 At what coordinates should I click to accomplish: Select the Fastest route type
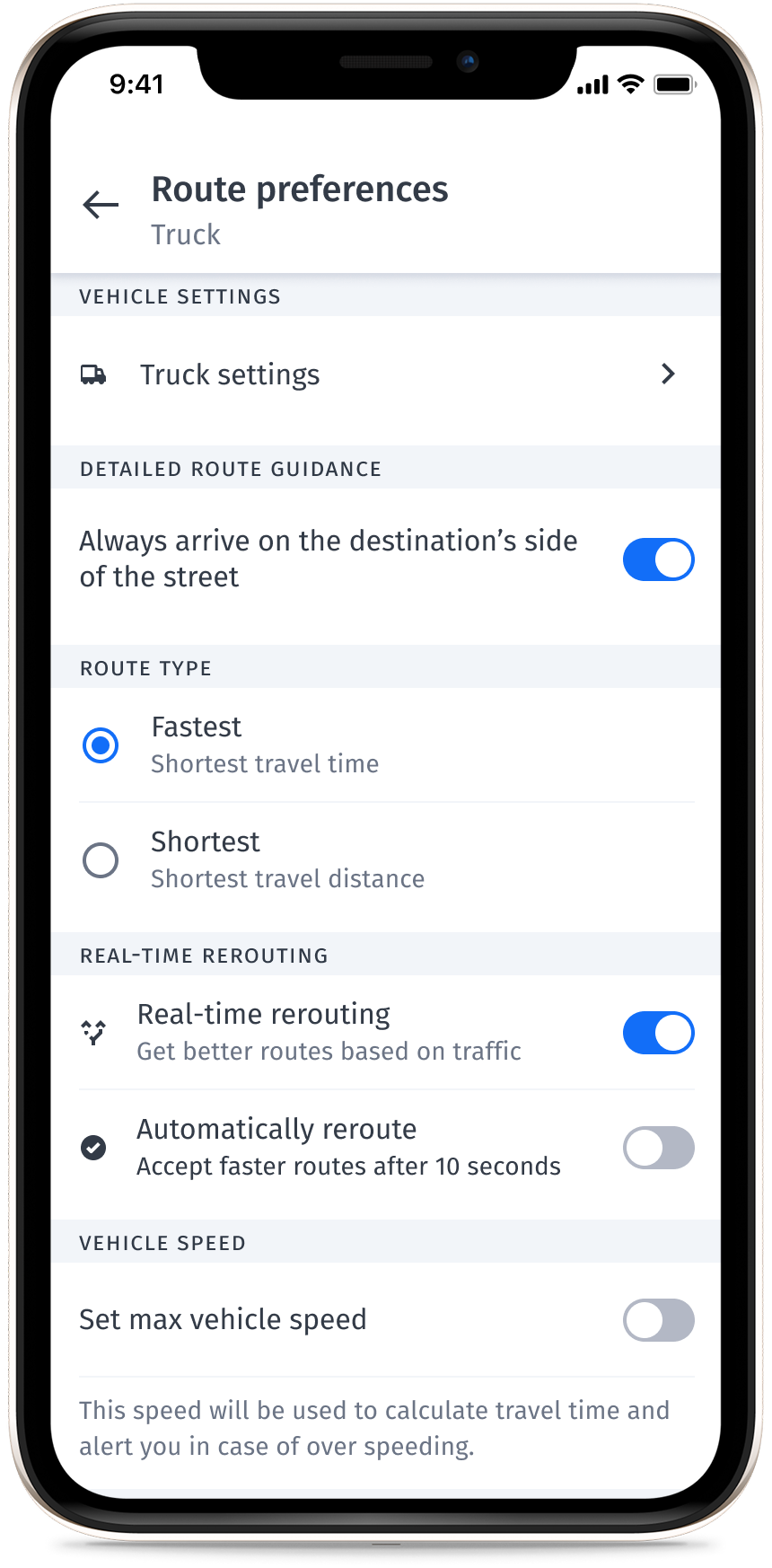pyautogui.click(x=101, y=744)
